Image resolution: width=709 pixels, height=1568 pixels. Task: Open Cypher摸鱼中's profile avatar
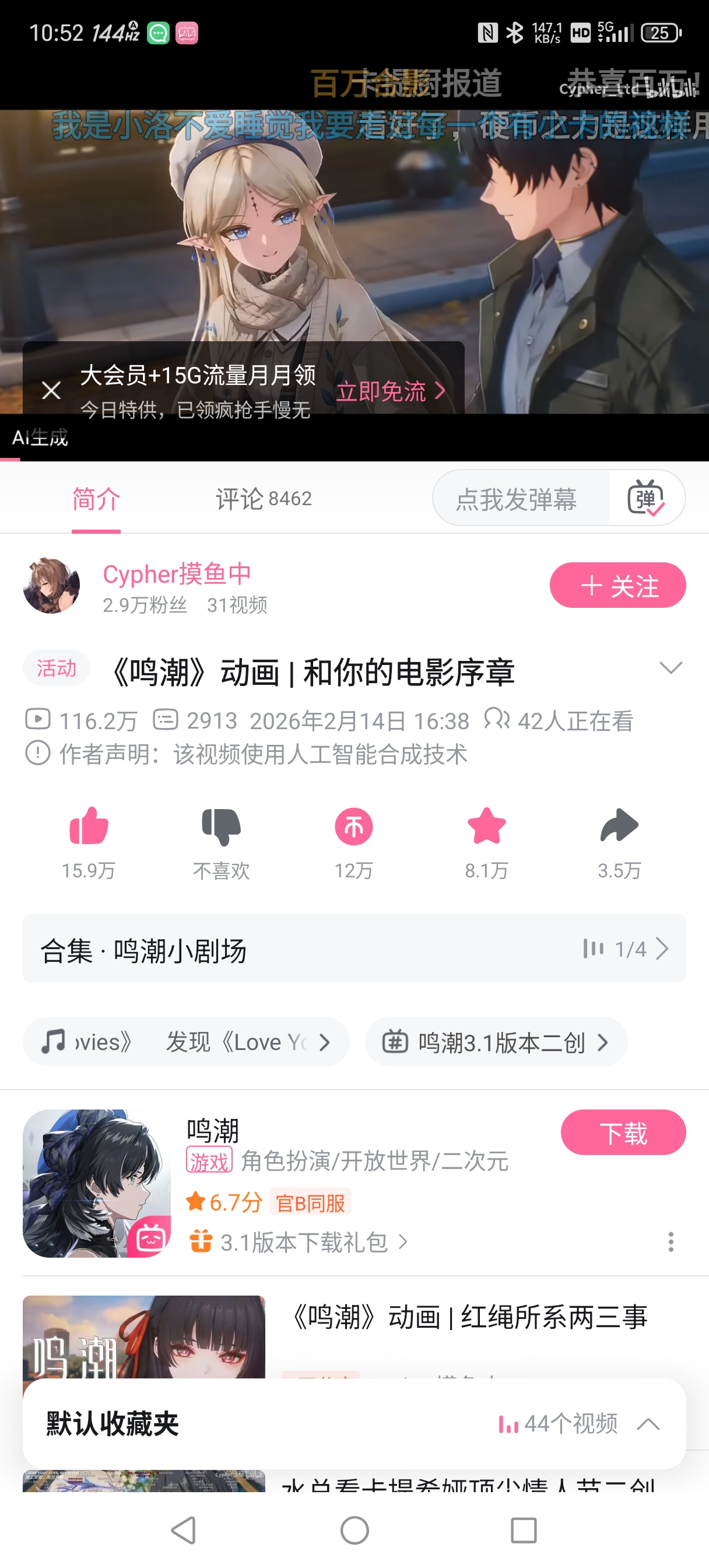coord(51,586)
